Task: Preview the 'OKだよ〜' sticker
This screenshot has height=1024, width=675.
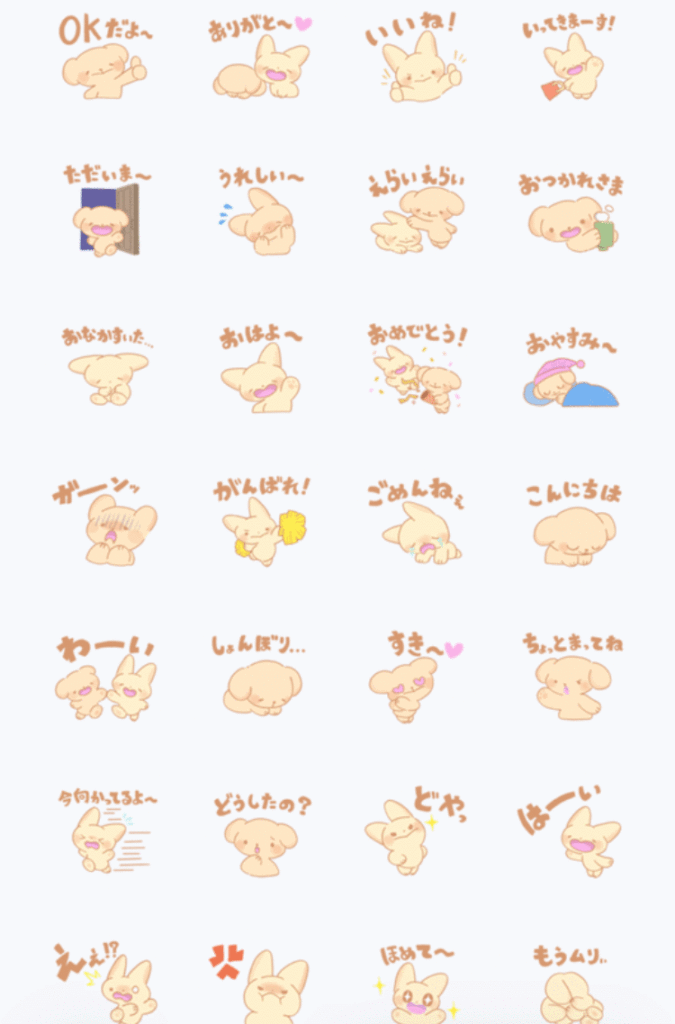Action: tap(103, 60)
